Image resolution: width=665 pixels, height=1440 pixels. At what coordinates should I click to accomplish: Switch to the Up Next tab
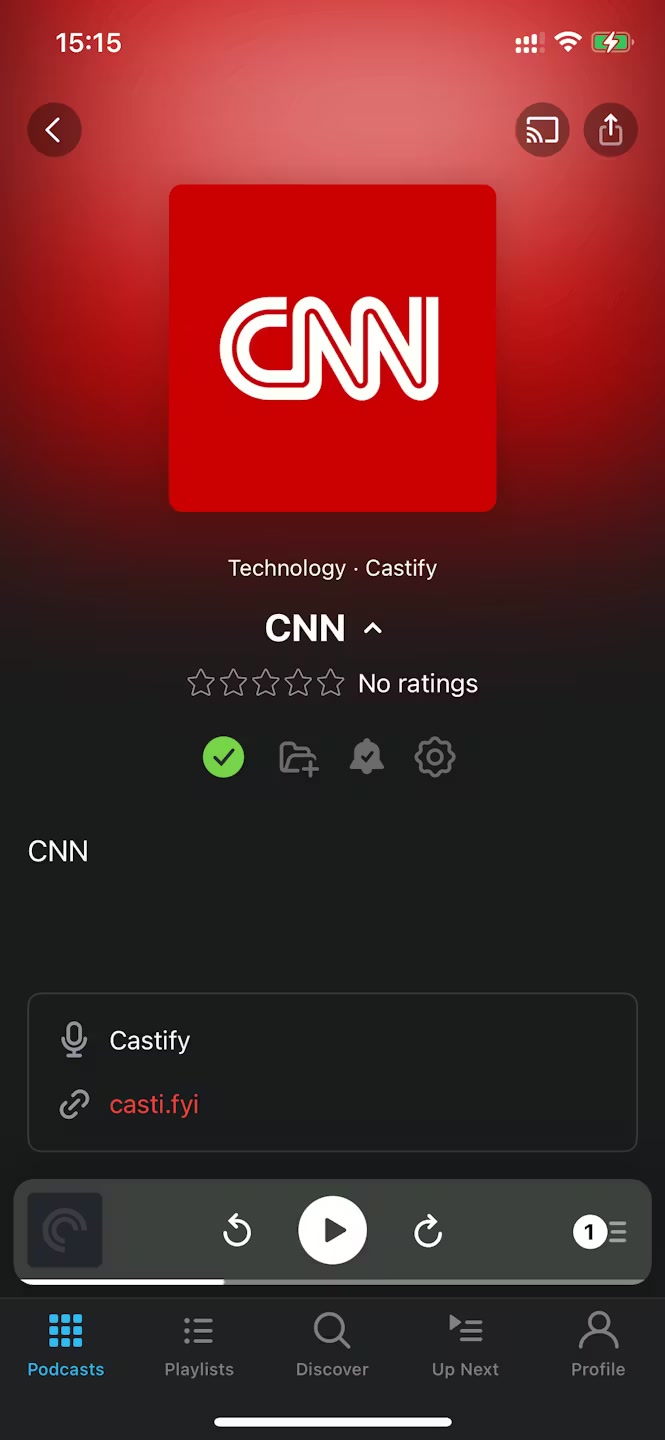tap(465, 1346)
